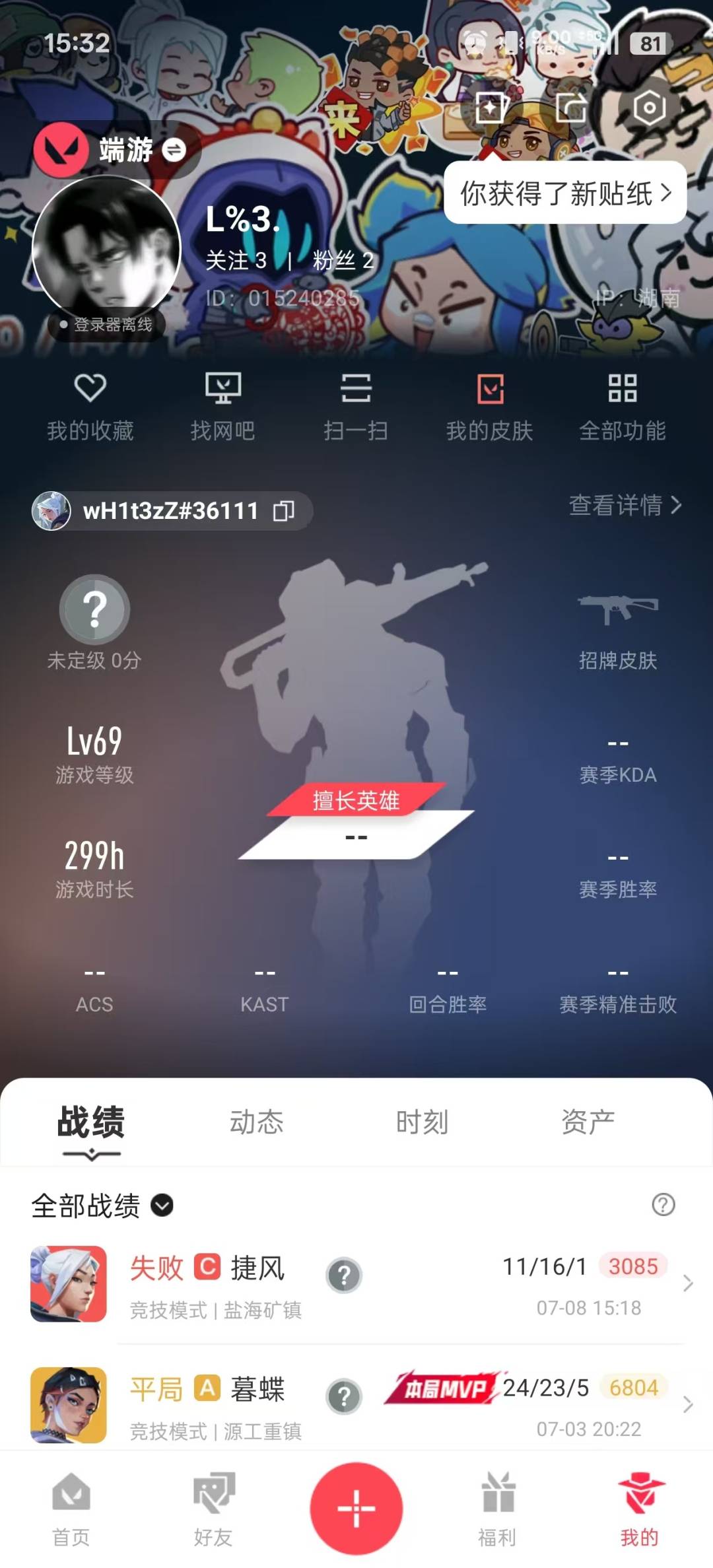The height and width of the screenshot is (1568, 713).
Task: Open the 失败 捷风 match record
Action: coord(356,1283)
